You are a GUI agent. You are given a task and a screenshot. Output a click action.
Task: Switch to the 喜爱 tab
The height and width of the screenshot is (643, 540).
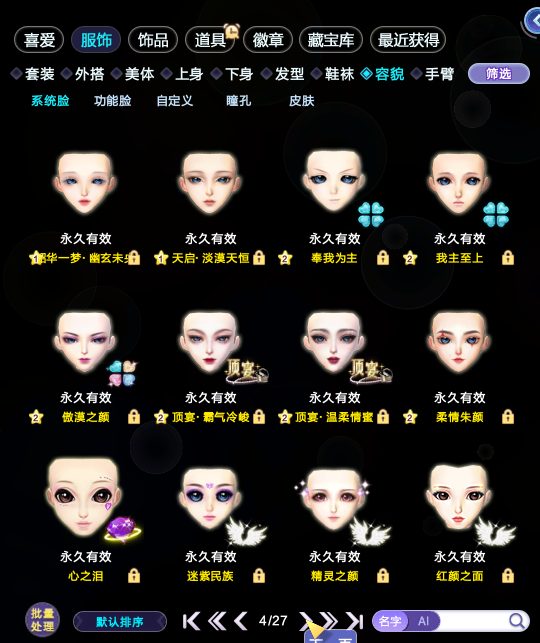click(39, 40)
